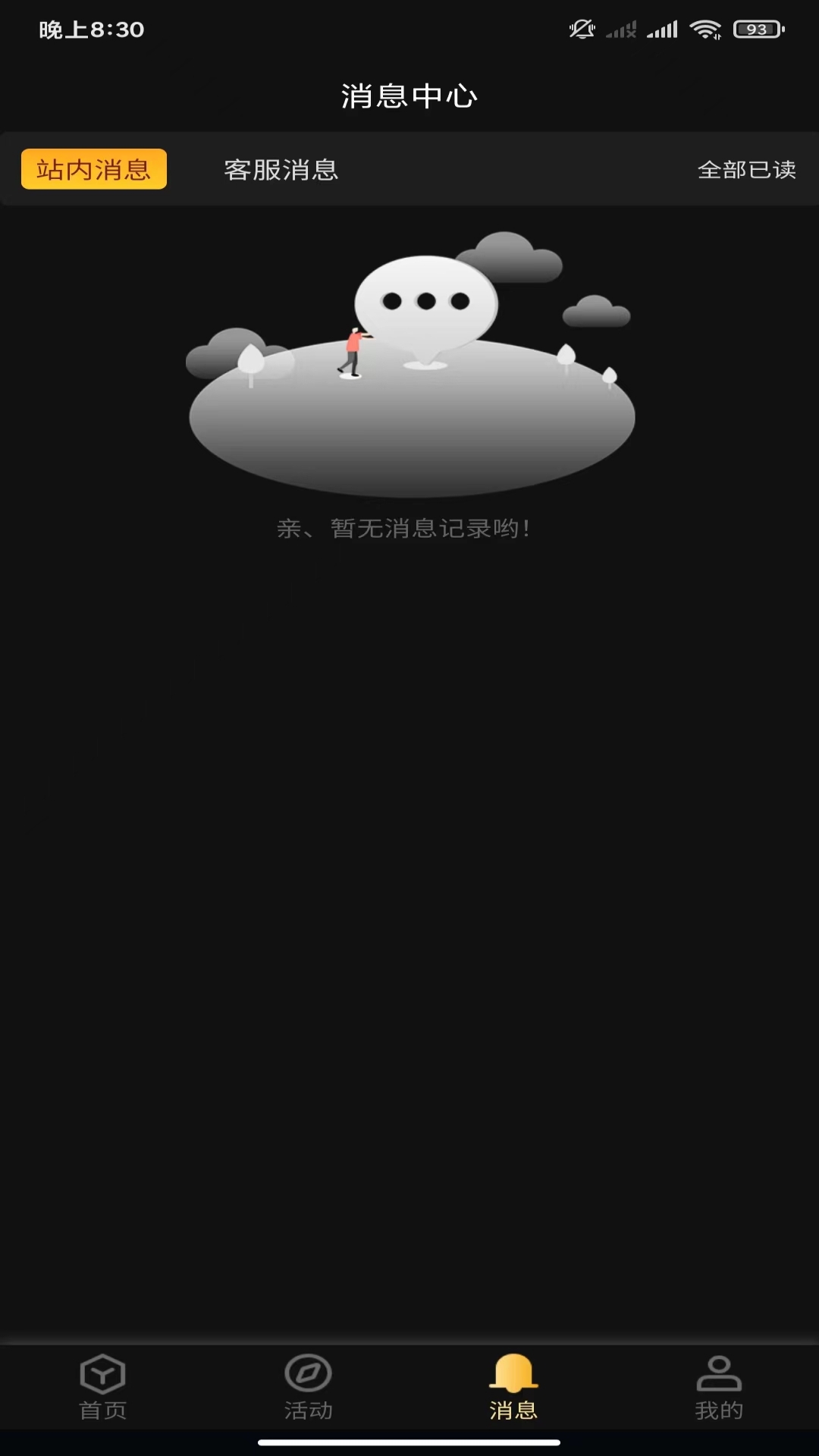Image resolution: width=819 pixels, height=1456 pixels.
Task: Switch to the 我的 profile tab
Action: (x=718, y=1386)
